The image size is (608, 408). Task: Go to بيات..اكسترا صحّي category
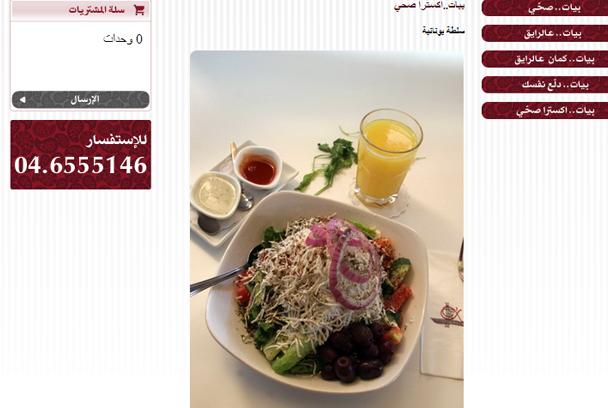pyautogui.click(x=545, y=110)
